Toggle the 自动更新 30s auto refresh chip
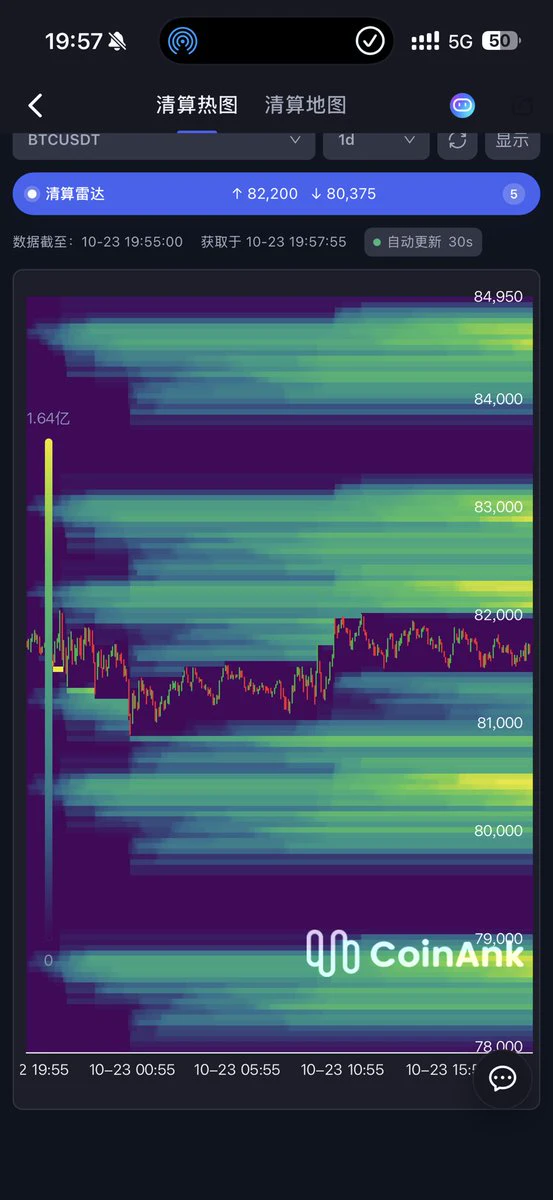This screenshot has width=553, height=1200. point(422,242)
